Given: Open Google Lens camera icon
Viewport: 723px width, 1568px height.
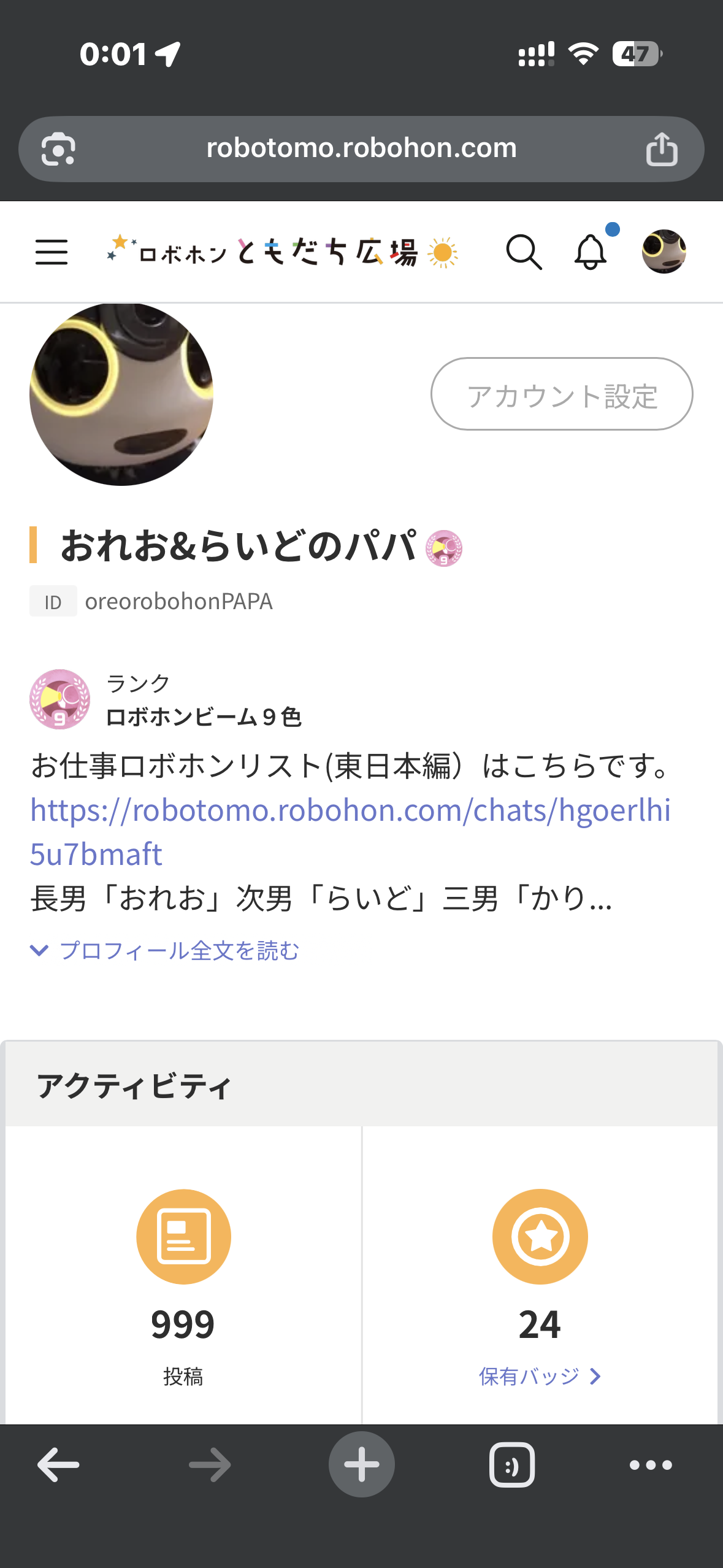Looking at the screenshot, I should 58,149.
